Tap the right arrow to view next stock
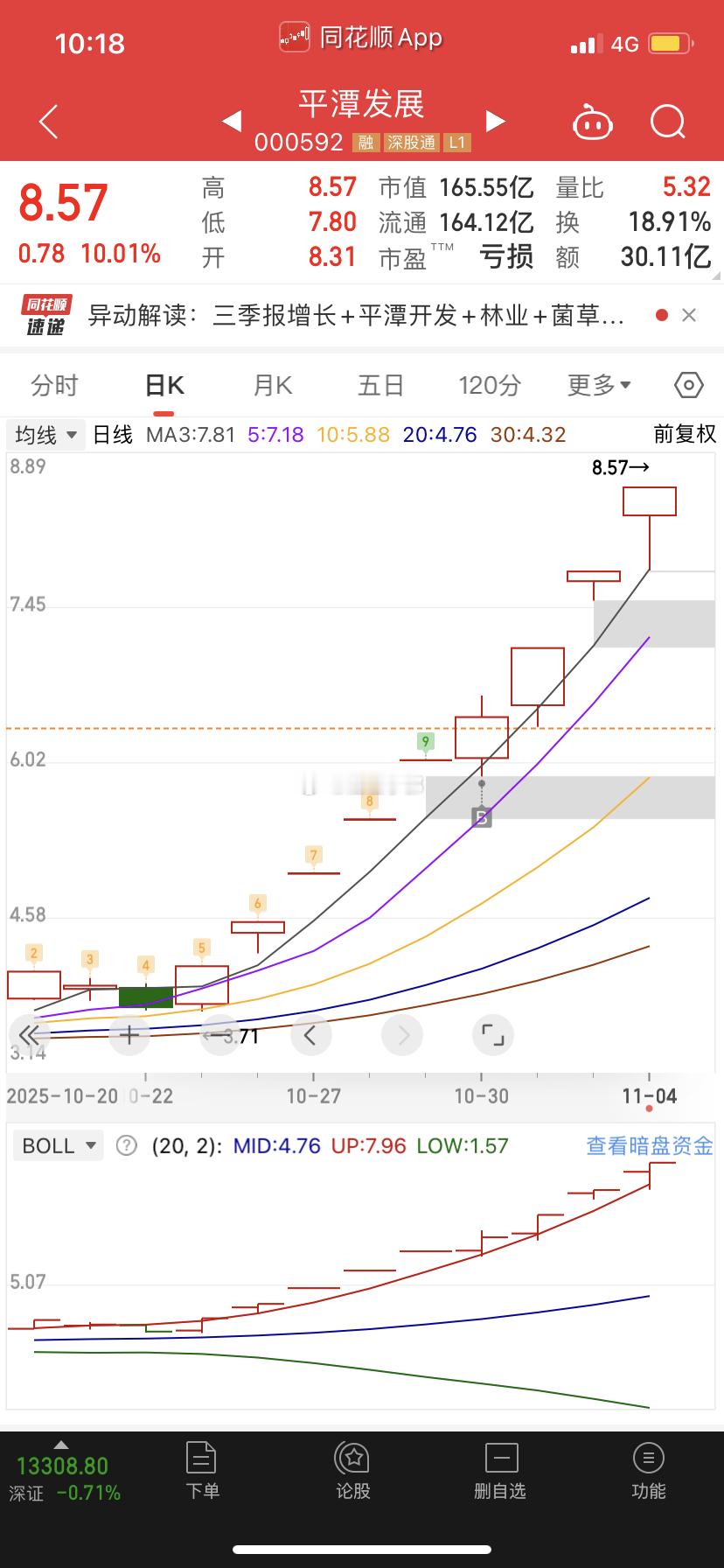724x1568 pixels. 495,122
